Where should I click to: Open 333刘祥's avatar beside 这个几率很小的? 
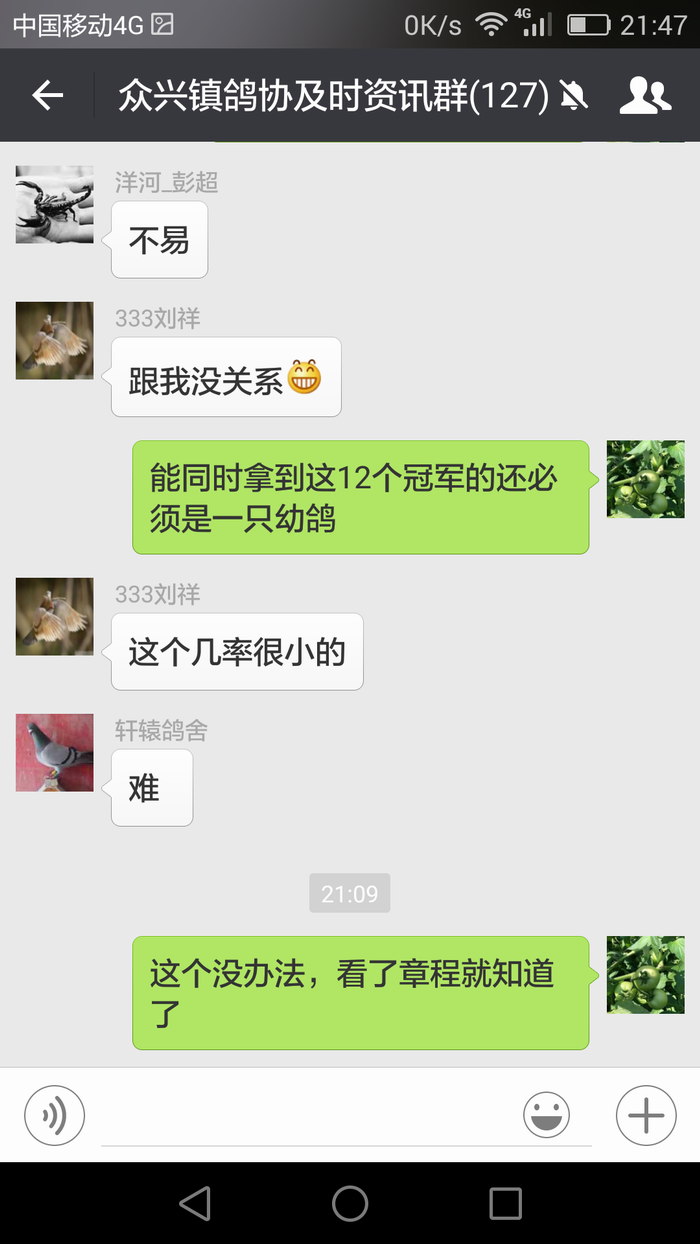point(55,616)
